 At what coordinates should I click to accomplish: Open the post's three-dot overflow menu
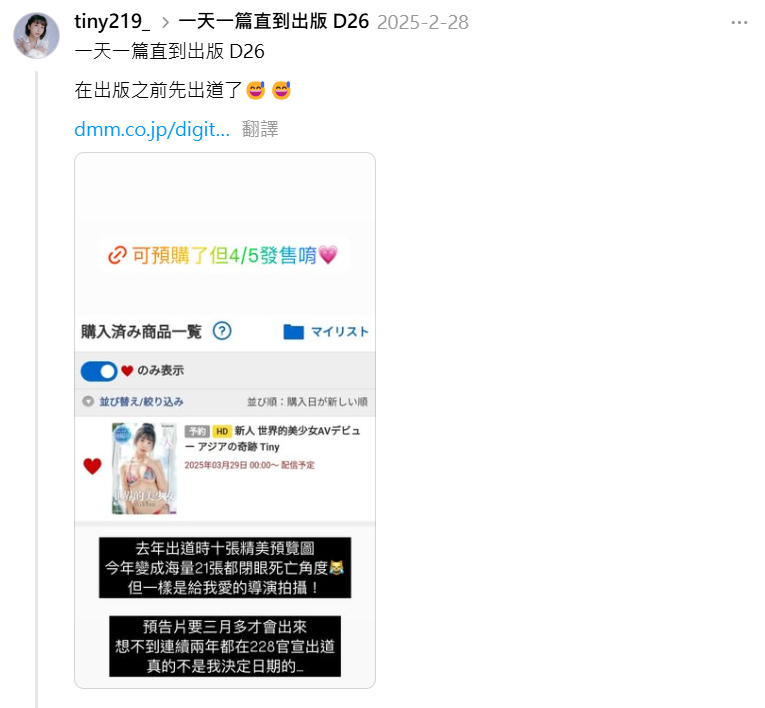click(x=738, y=22)
